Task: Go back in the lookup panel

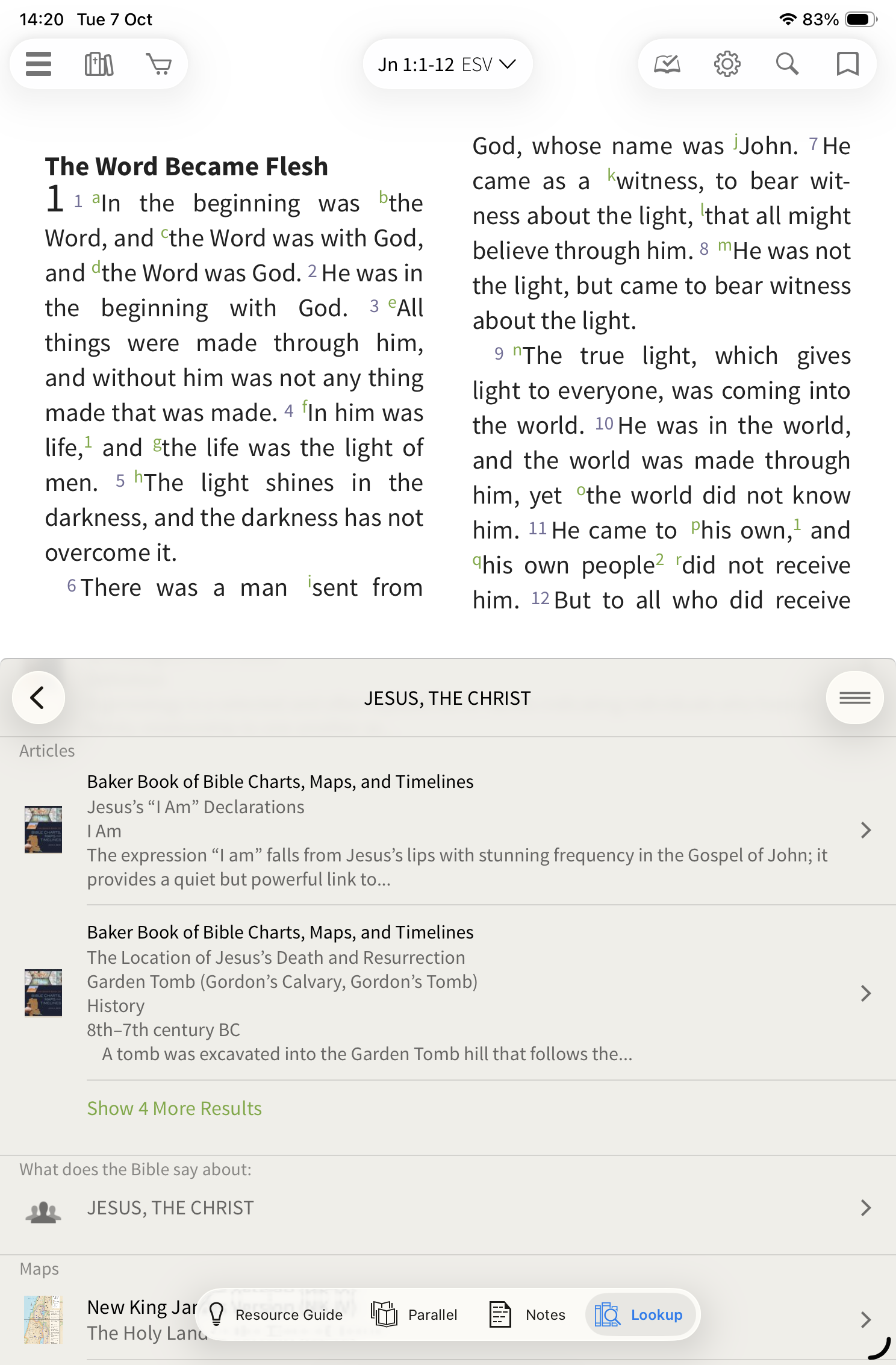Action: click(x=39, y=698)
